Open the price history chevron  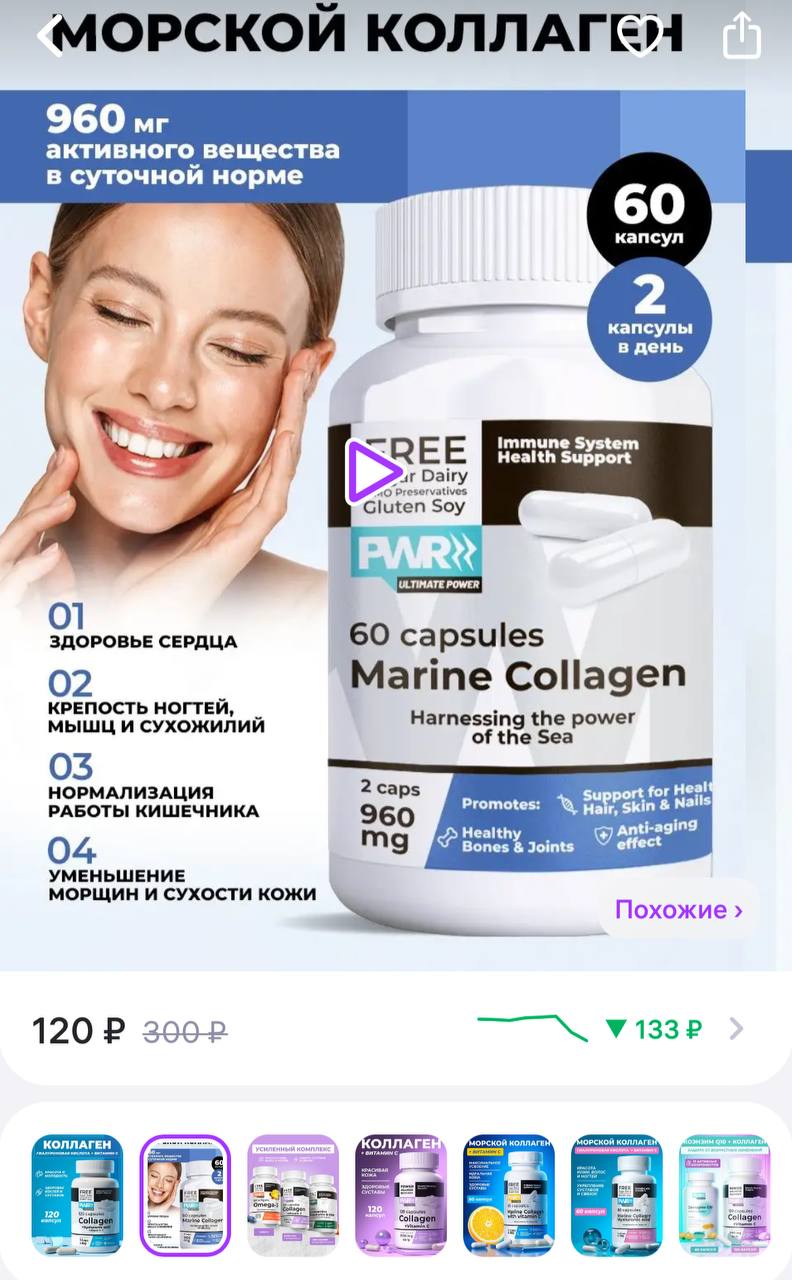(x=737, y=1029)
